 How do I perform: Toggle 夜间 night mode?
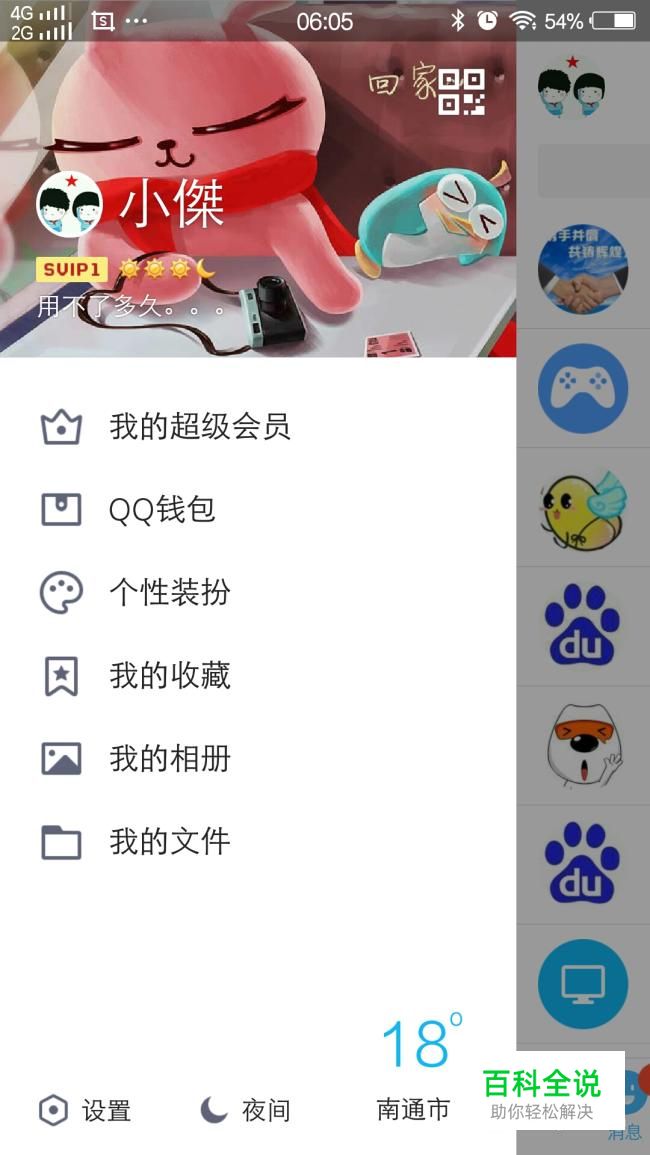(x=245, y=1110)
